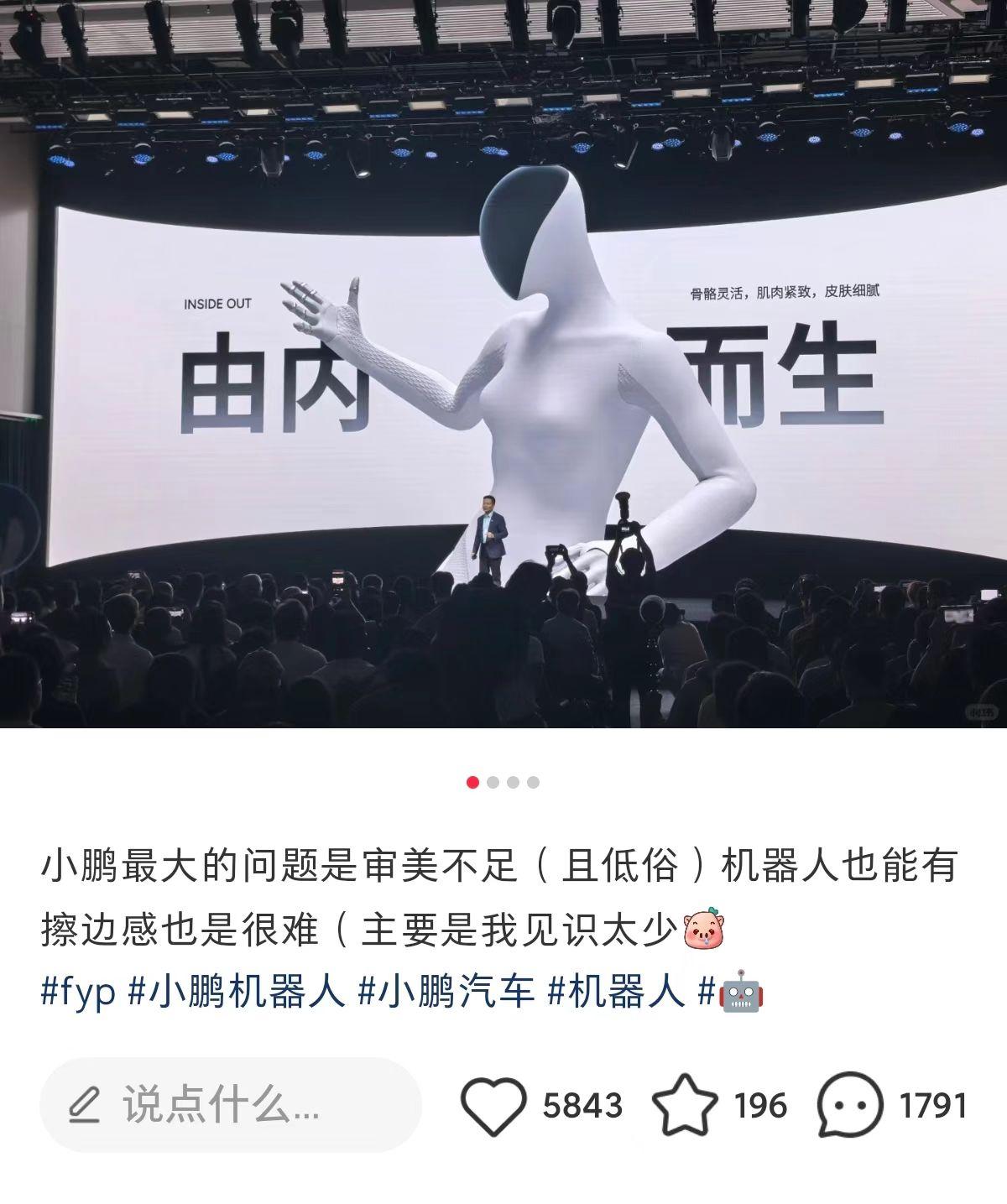Open the #小鹏机器人 hashtag
This screenshot has width=1007, height=1204.
pos(237,993)
